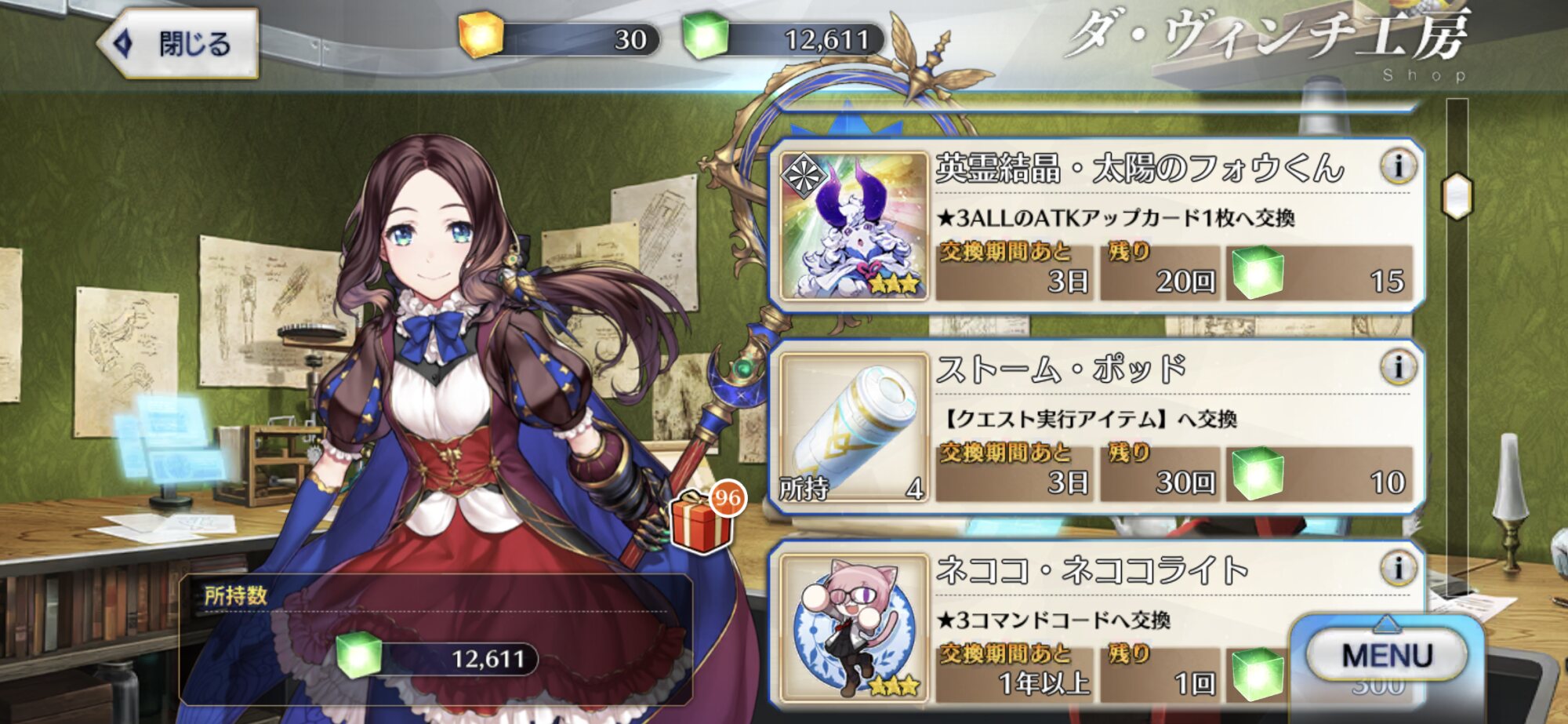Open info for ネココ・ネココライト
Screen dimensions: 1568x724
coord(1398,568)
